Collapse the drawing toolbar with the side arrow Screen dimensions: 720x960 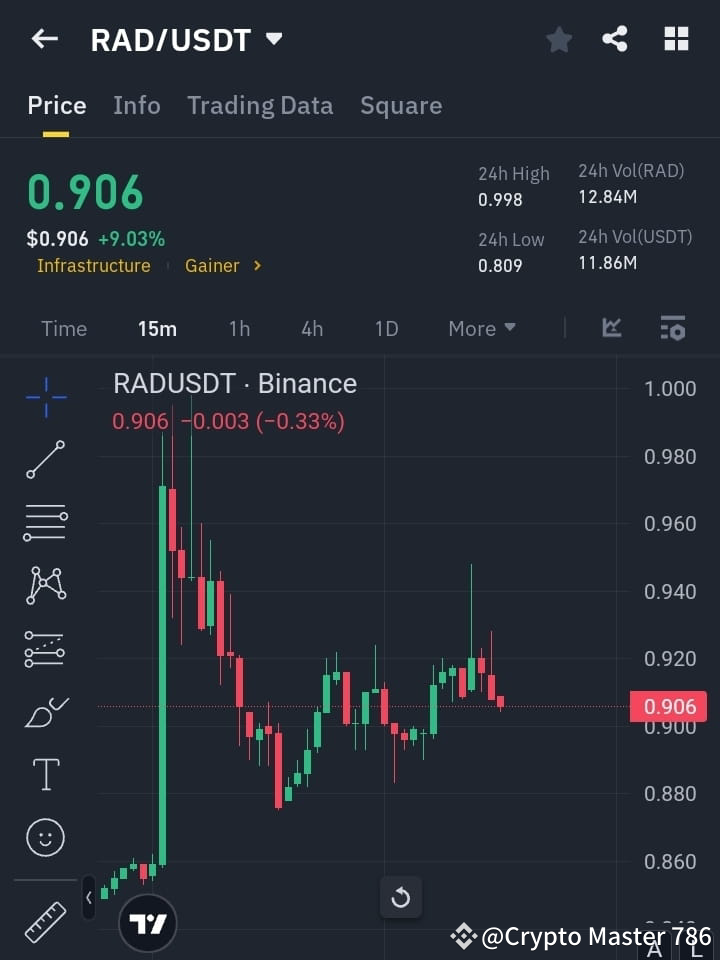pyautogui.click(x=89, y=897)
